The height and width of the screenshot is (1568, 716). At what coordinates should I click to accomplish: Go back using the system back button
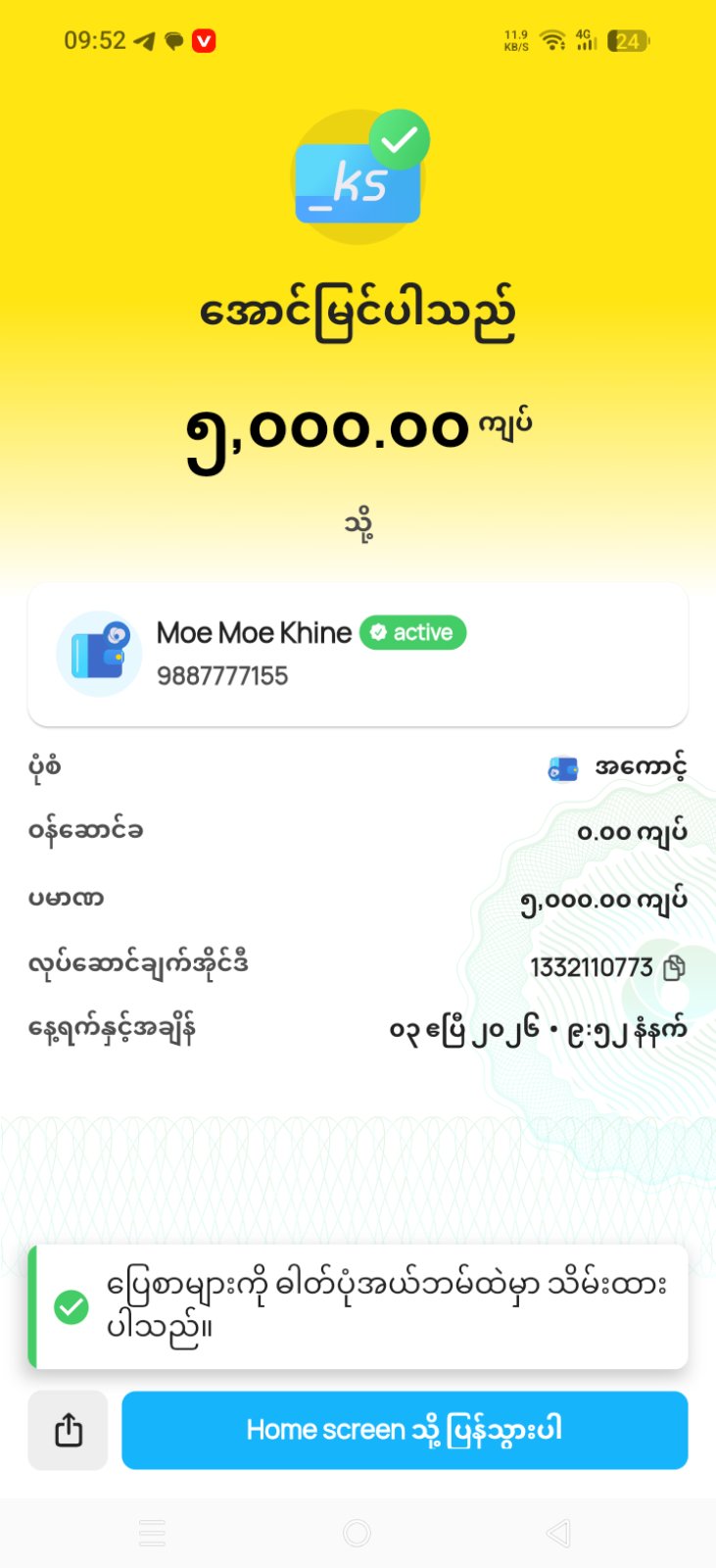pos(558,1533)
